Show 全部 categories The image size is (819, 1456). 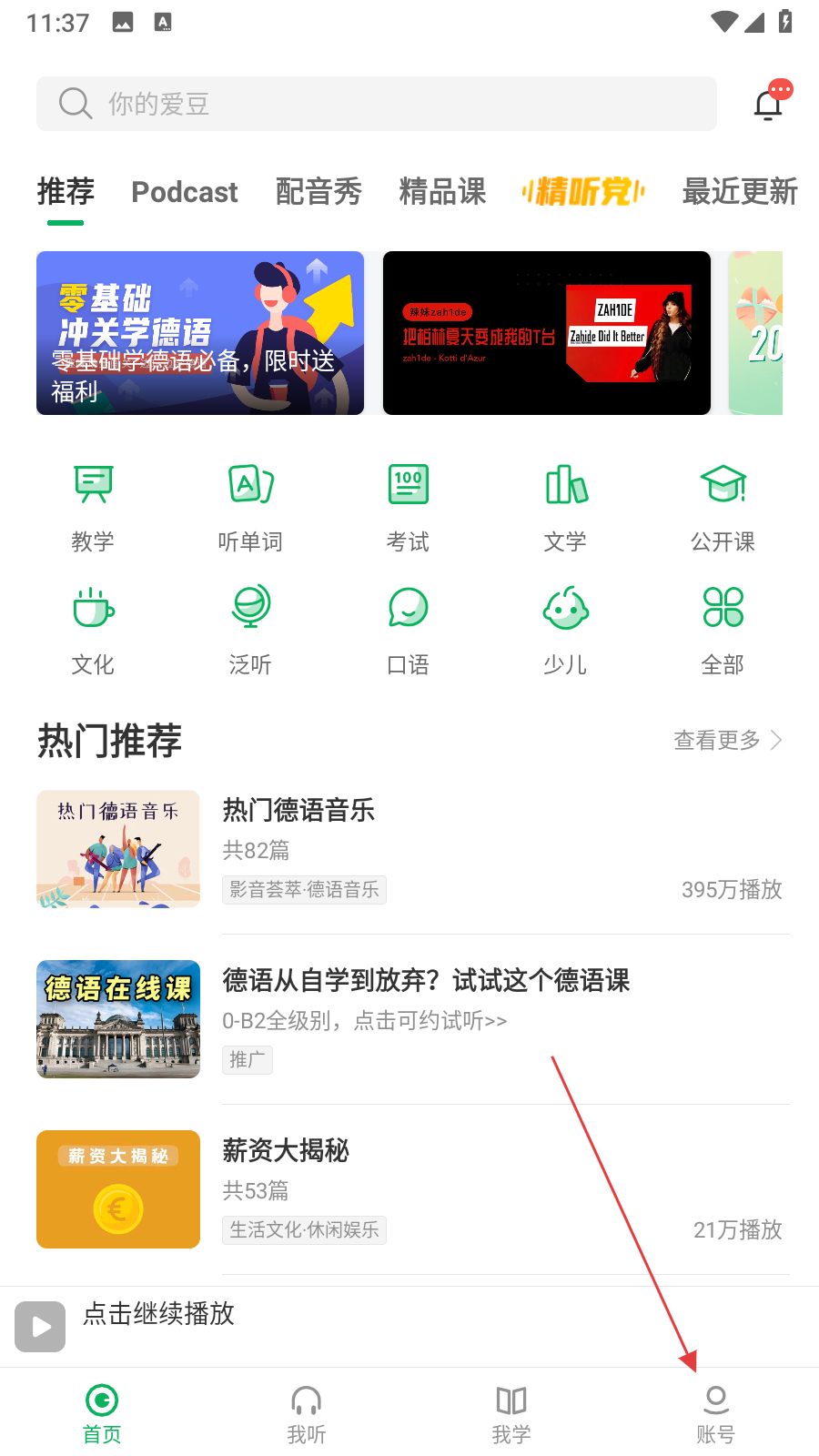pos(723,630)
